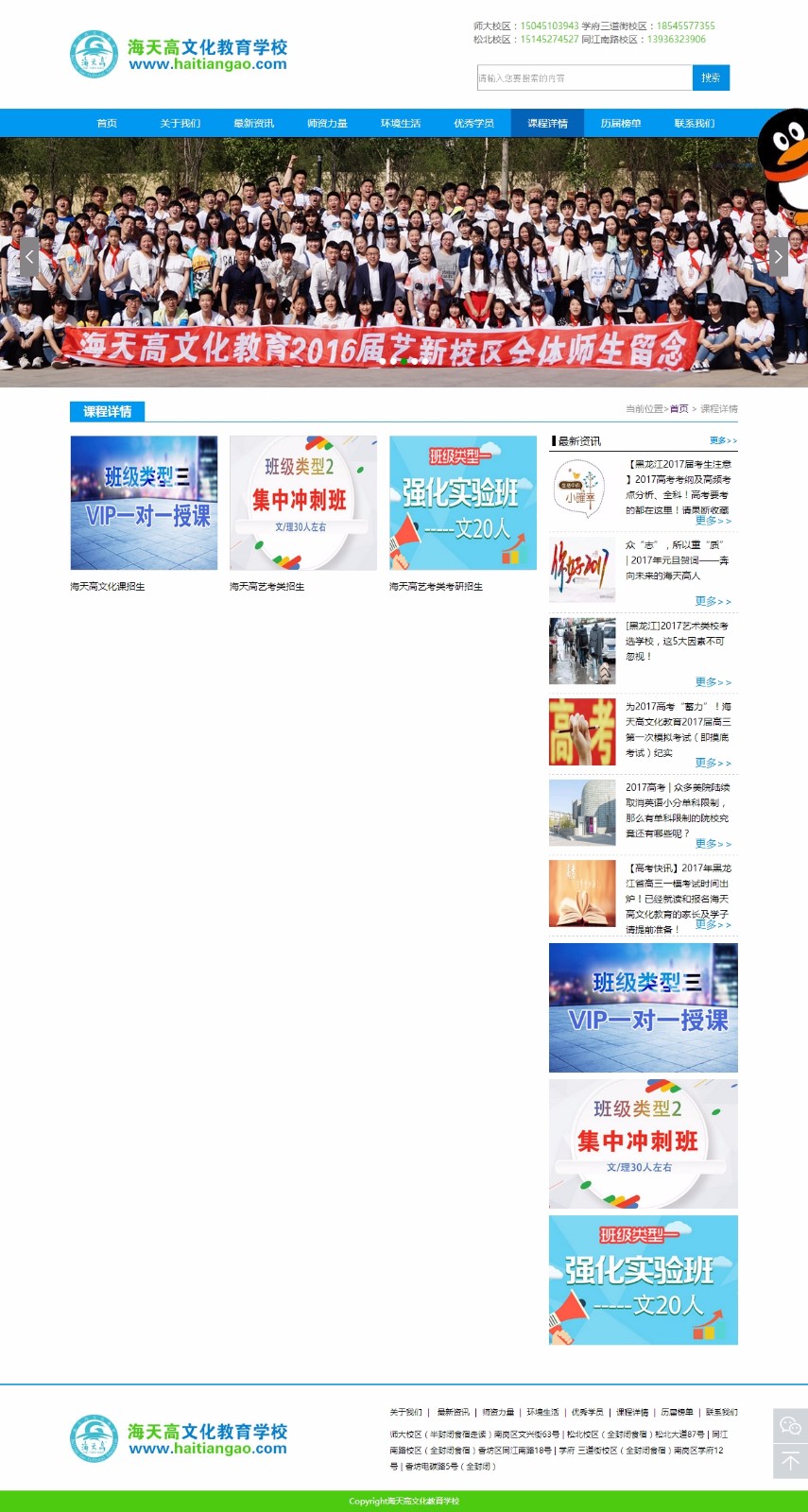Tap the back-to-top arrow button

tap(790, 1462)
